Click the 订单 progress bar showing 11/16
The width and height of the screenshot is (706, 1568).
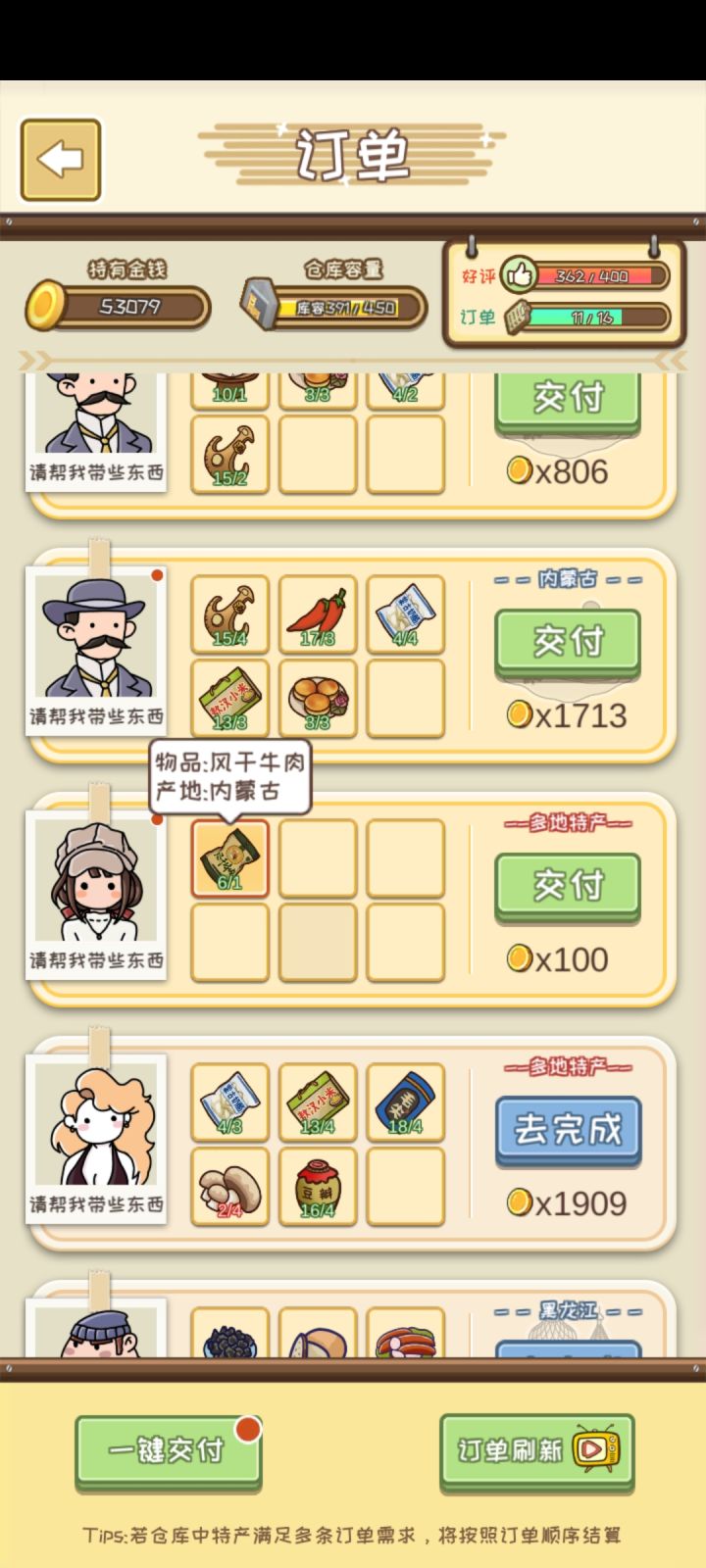click(x=588, y=318)
